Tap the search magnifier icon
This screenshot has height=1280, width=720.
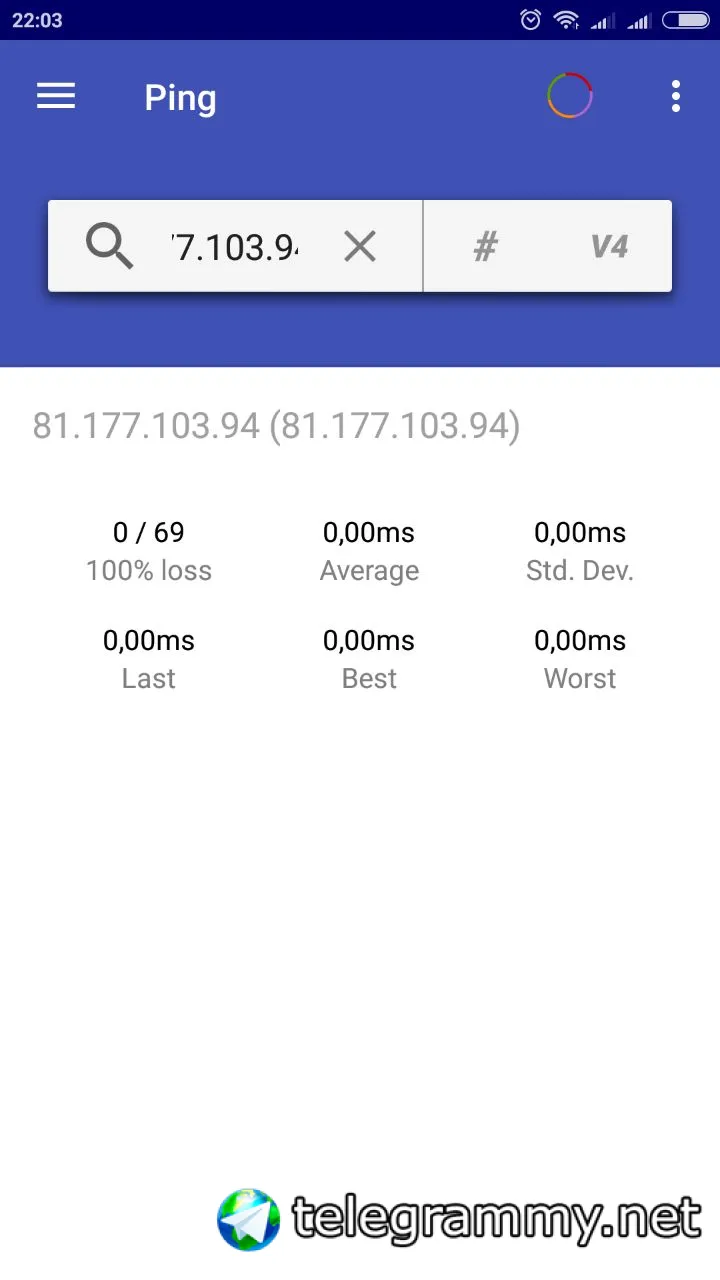coord(109,246)
